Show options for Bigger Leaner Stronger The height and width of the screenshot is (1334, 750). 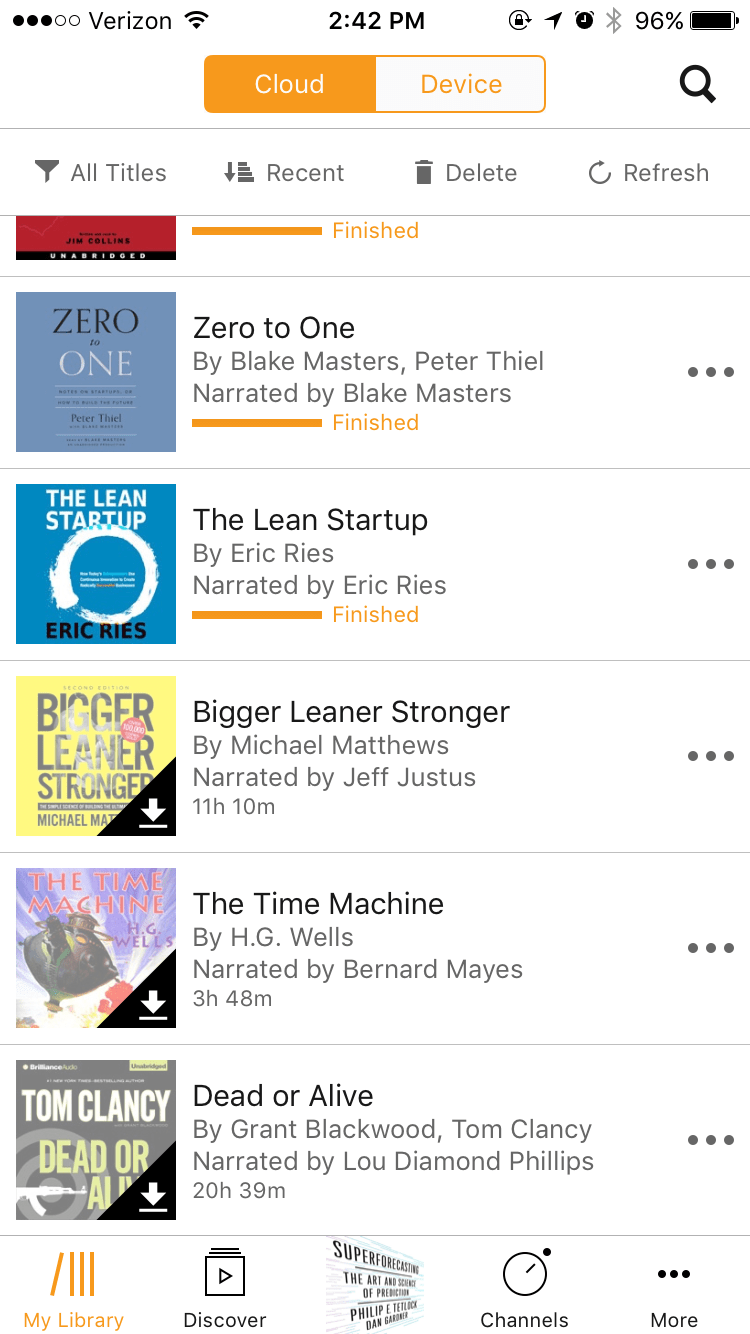pos(710,756)
